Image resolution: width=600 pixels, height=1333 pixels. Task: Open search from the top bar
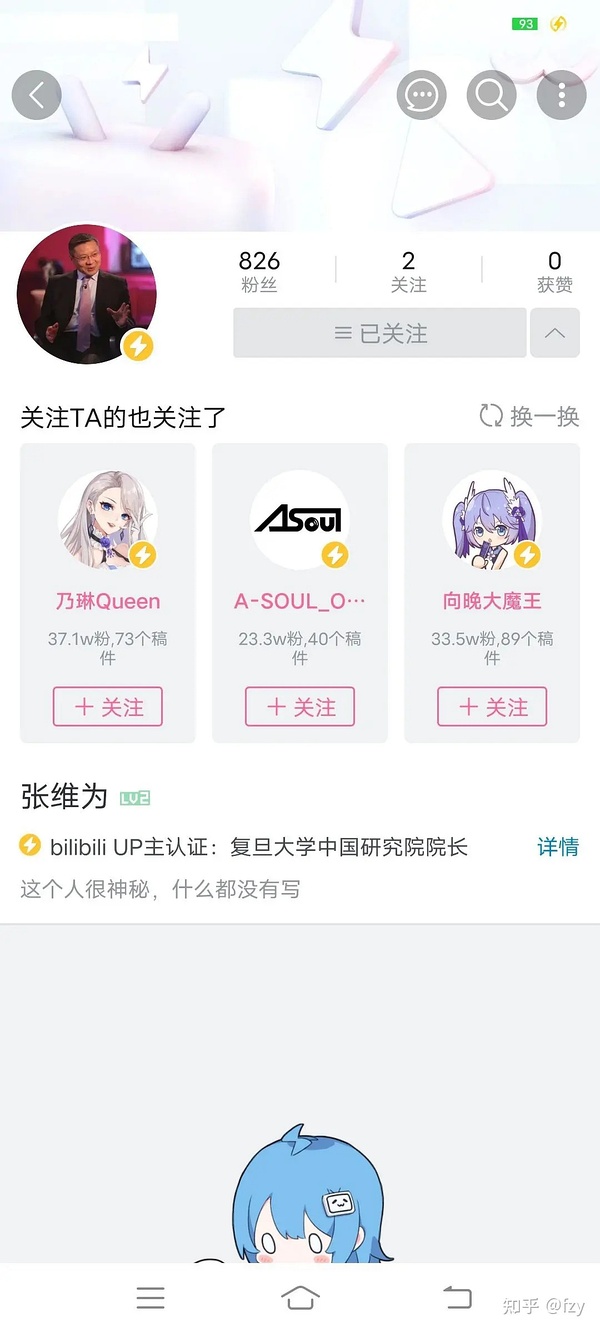[x=491, y=96]
